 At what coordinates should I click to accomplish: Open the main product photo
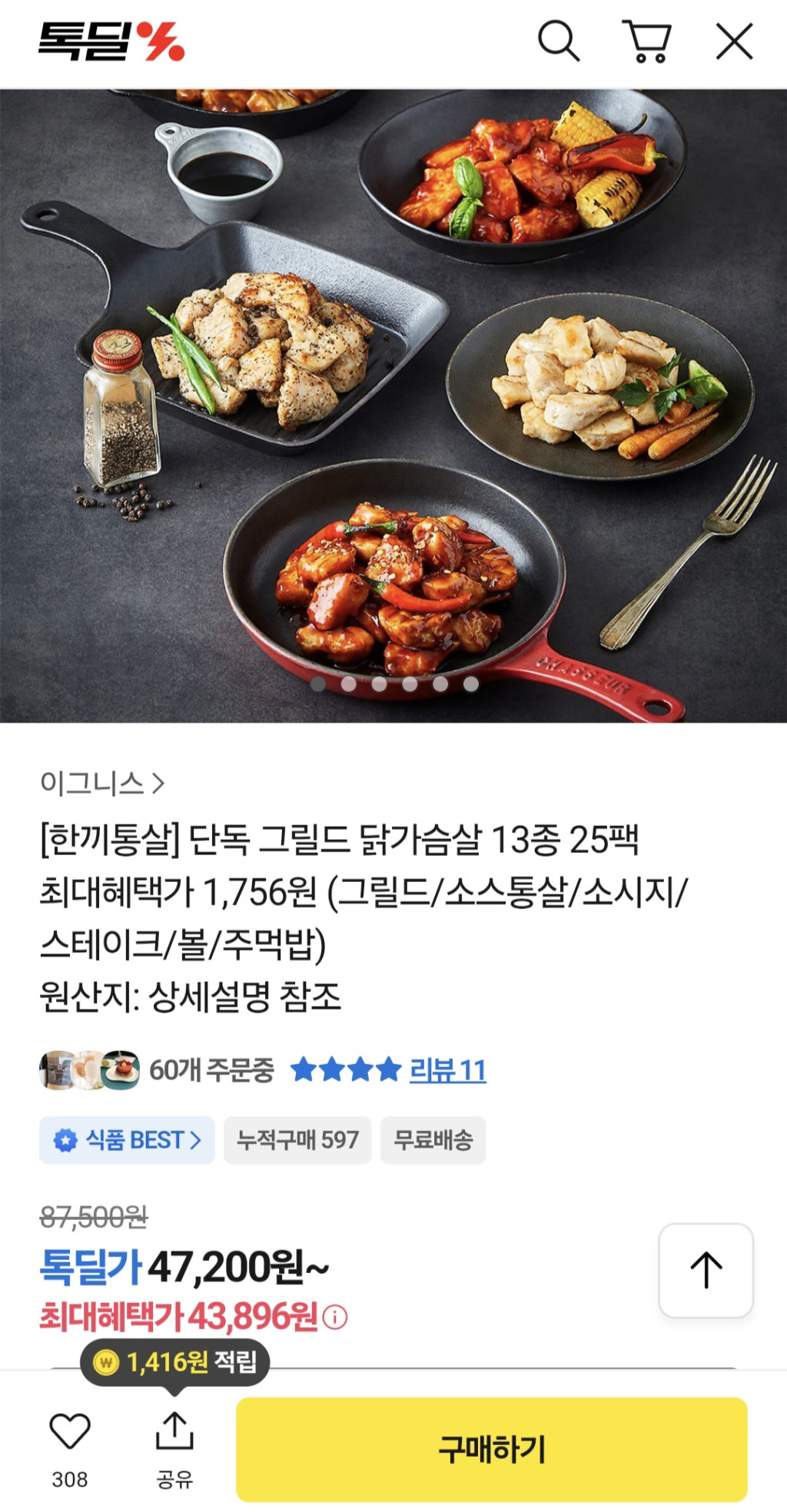coord(393,406)
